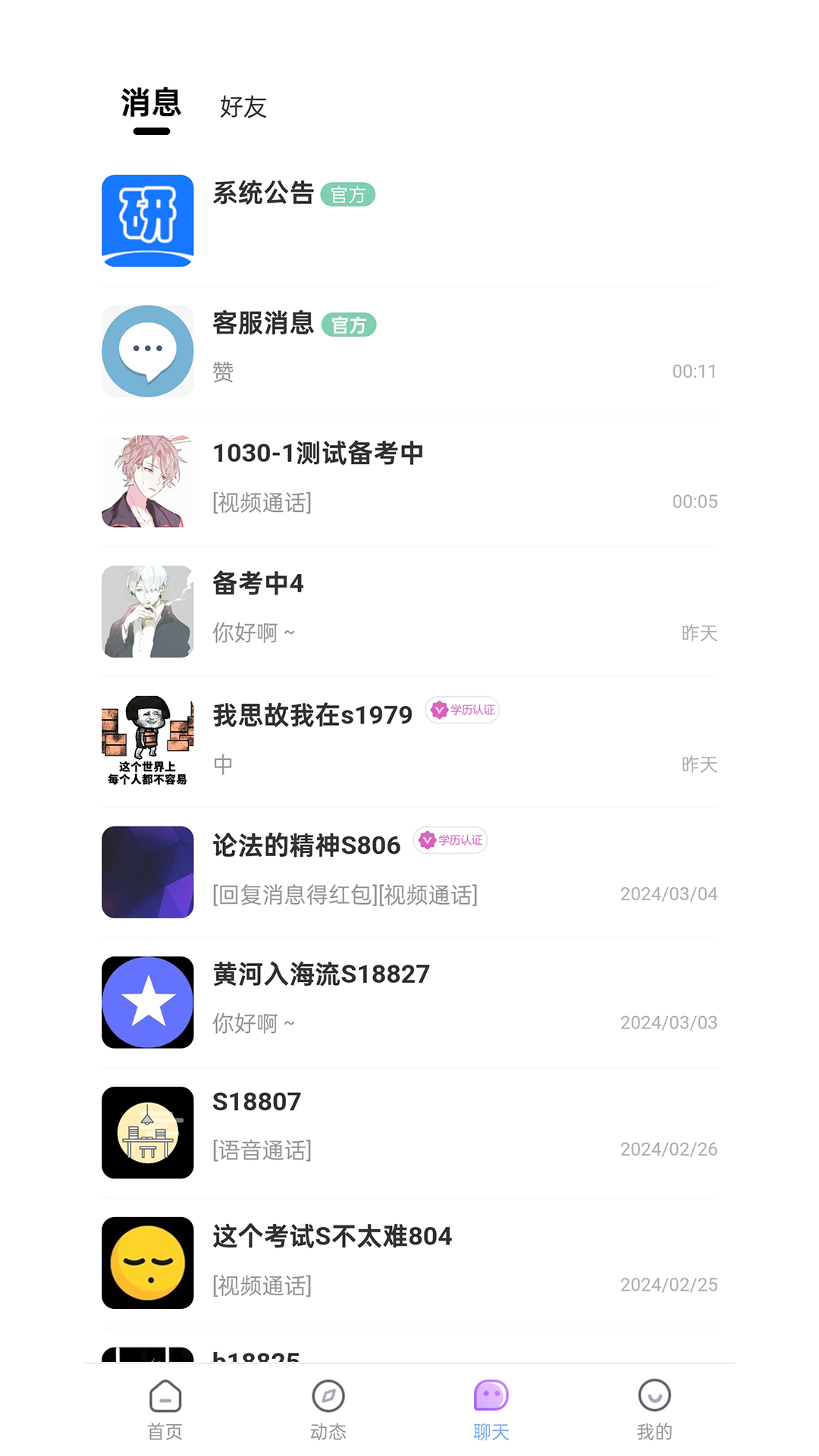819x1456 pixels.
Task: Tap the 官方 badge next to 系统公告
Action: click(x=349, y=195)
